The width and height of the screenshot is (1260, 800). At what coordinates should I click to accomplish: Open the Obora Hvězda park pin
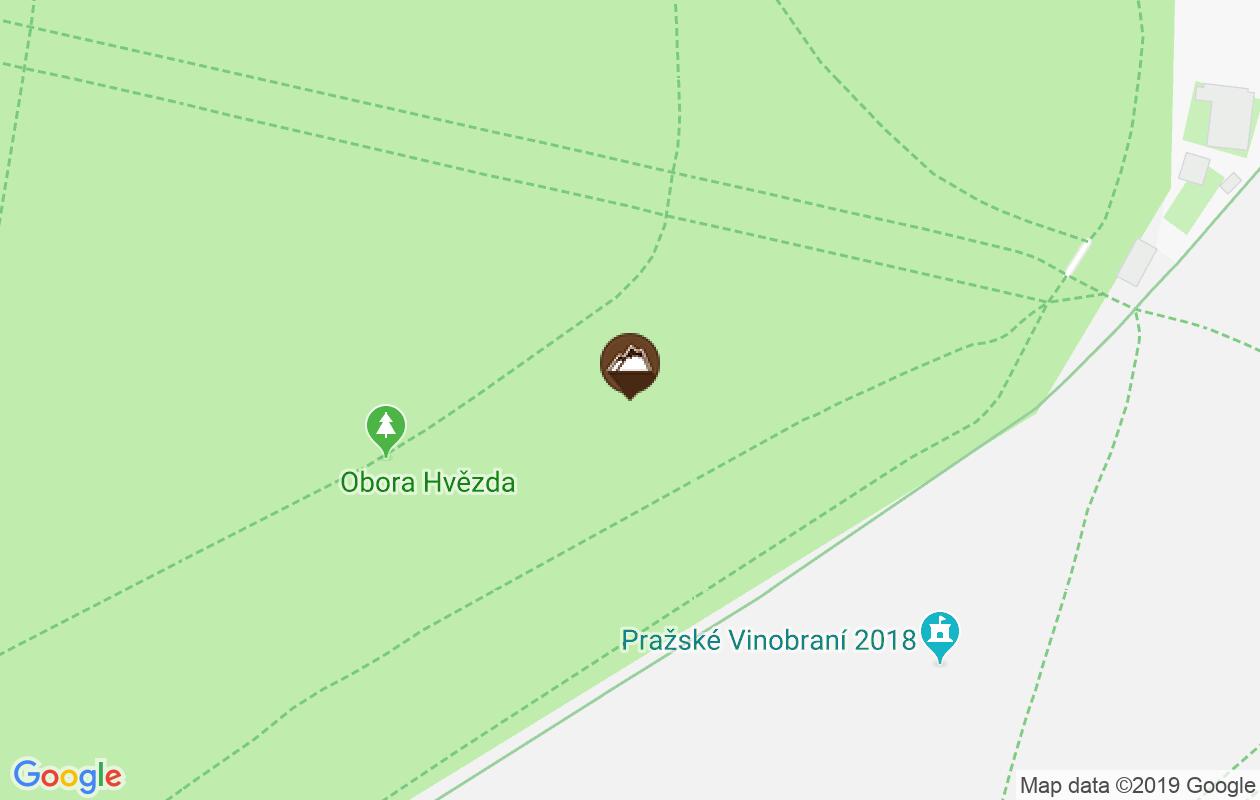[386, 428]
